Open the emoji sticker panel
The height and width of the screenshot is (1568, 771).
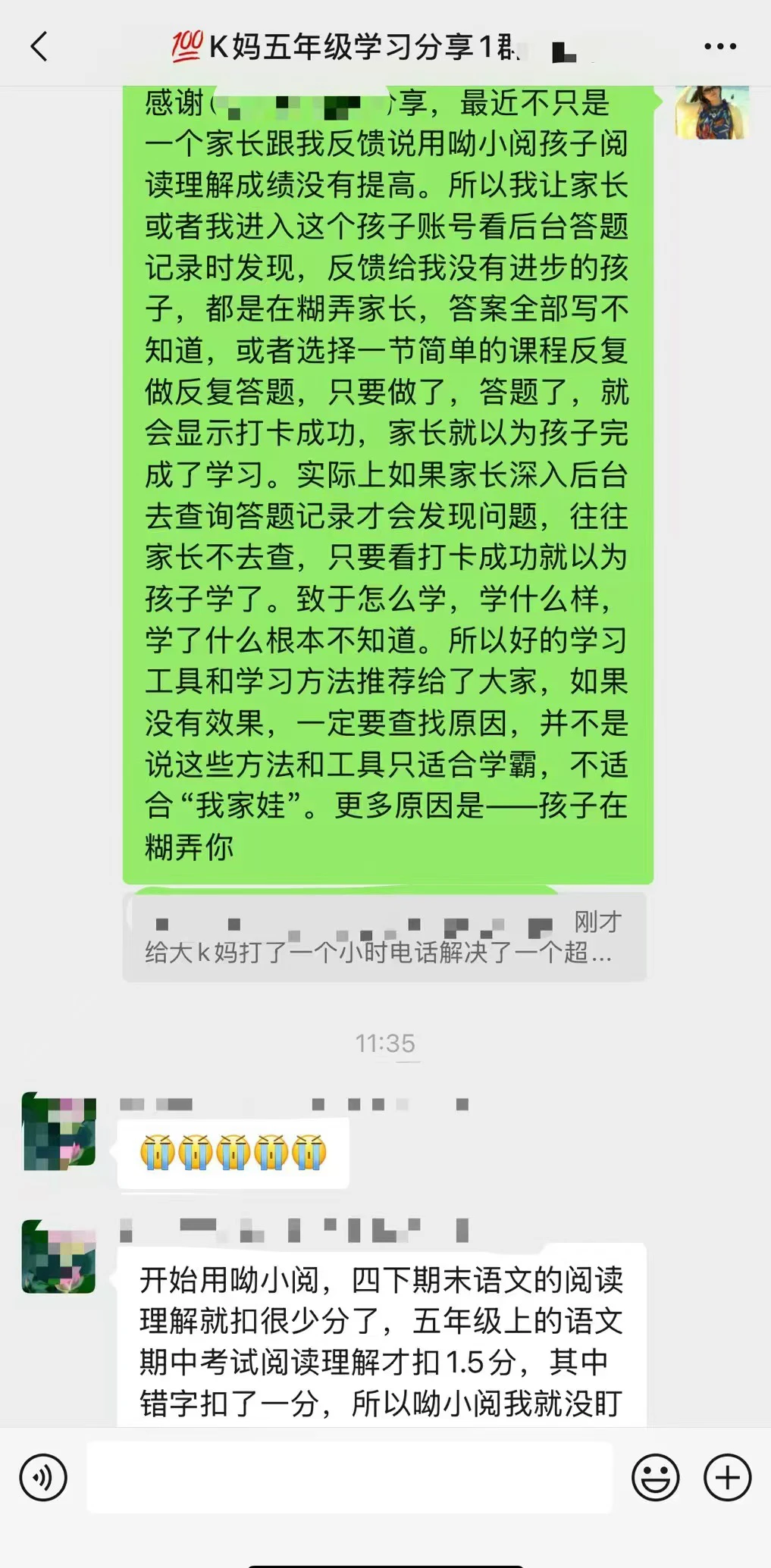coord(655,1477)
